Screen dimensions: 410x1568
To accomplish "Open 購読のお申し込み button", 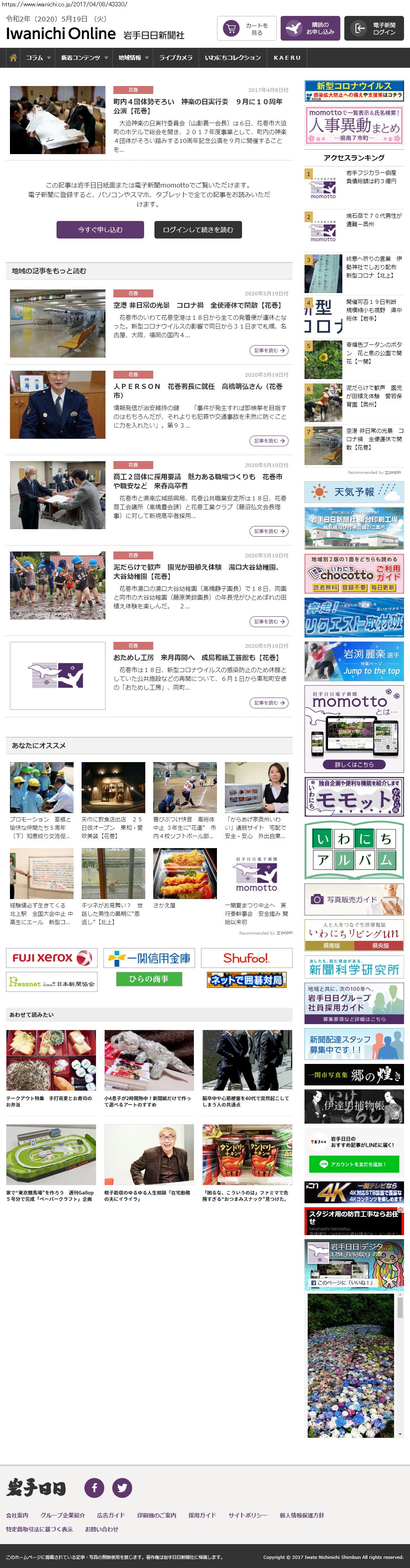I will click(x=310, y=29).
